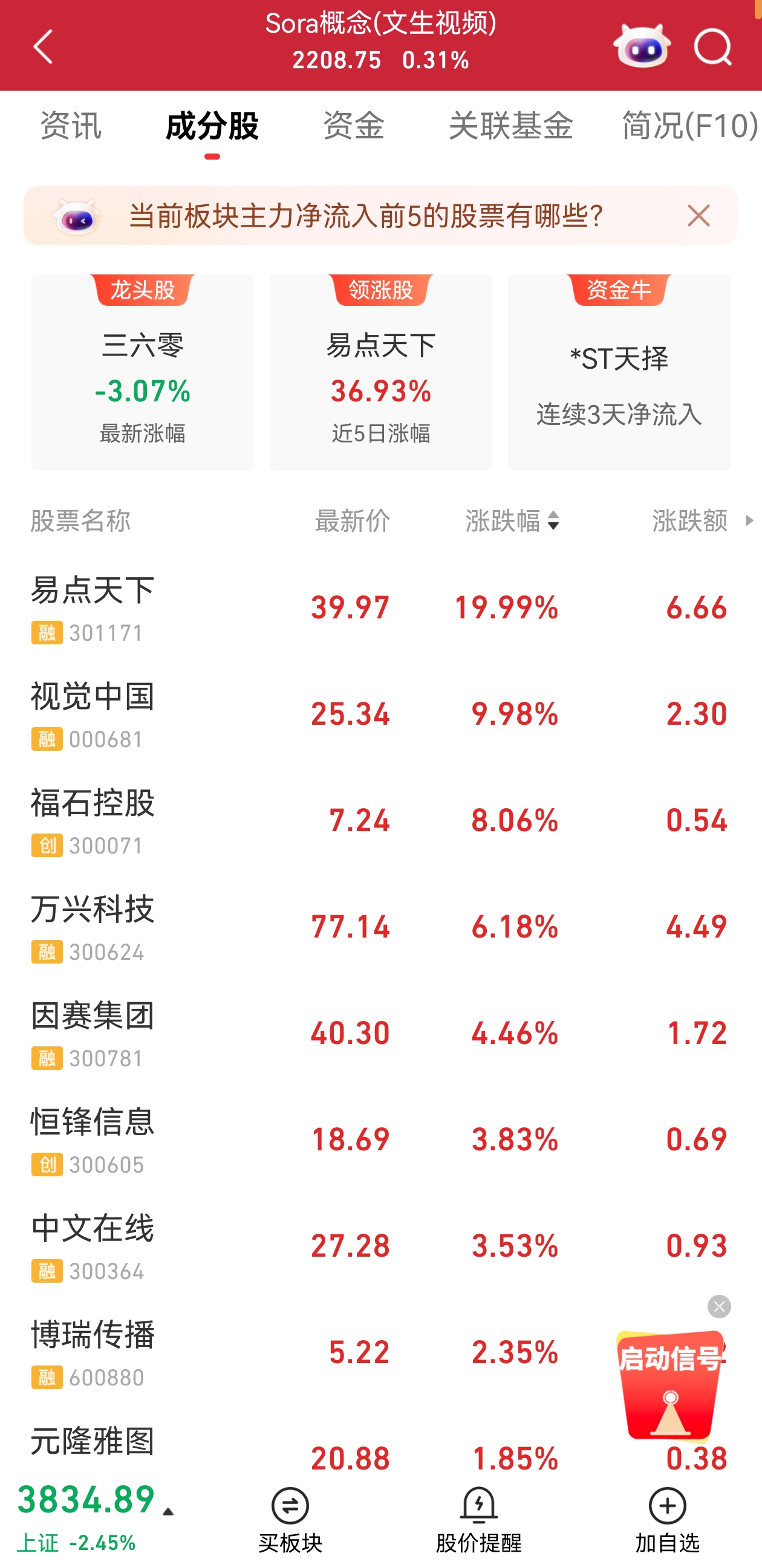Close the floating 启动信号 promo
This screenshot has width=762, height=1568.
click(x=718, y=1306)
